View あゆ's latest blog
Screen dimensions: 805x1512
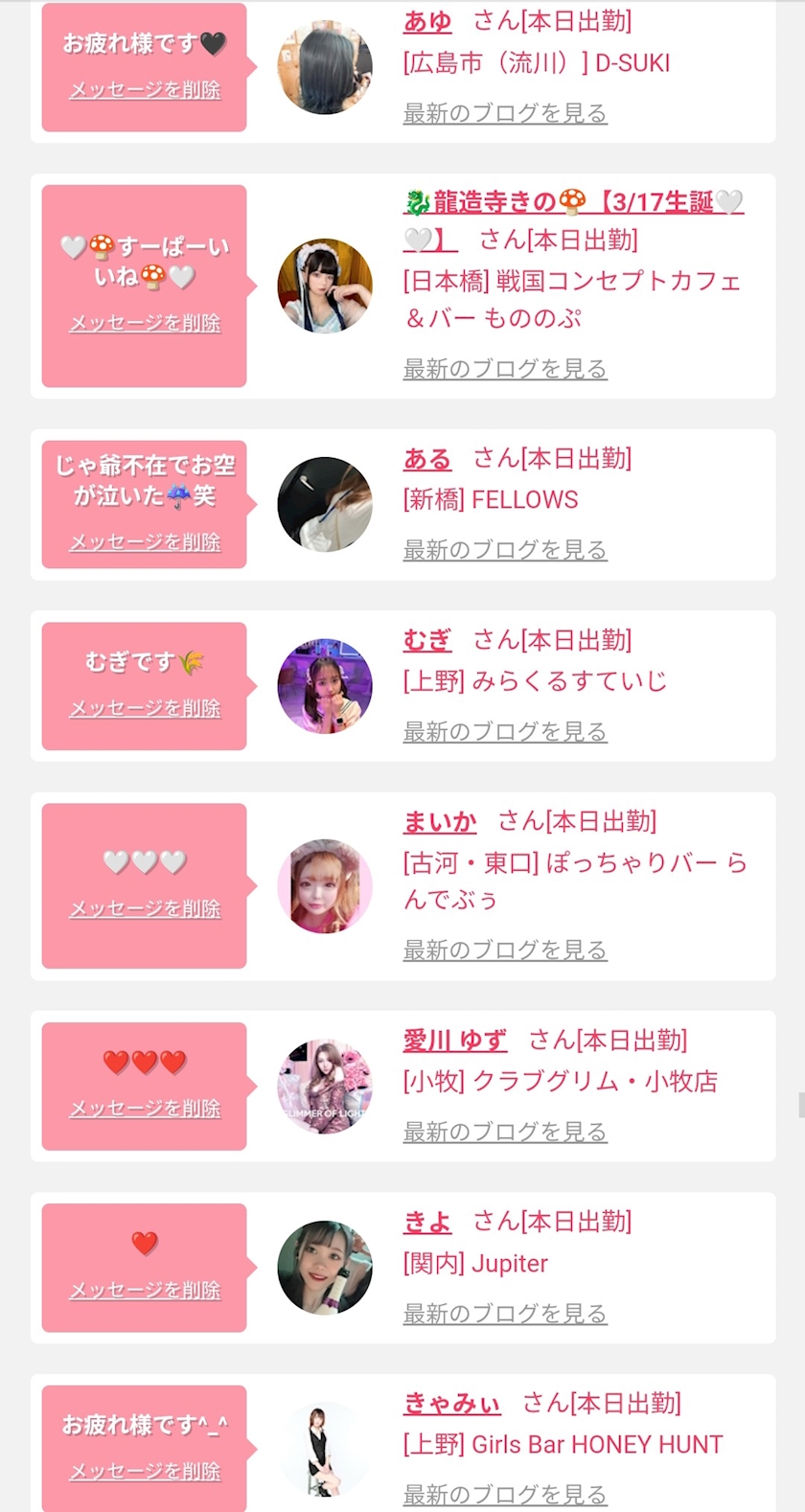pyautogui.click(x=505, y=113)
